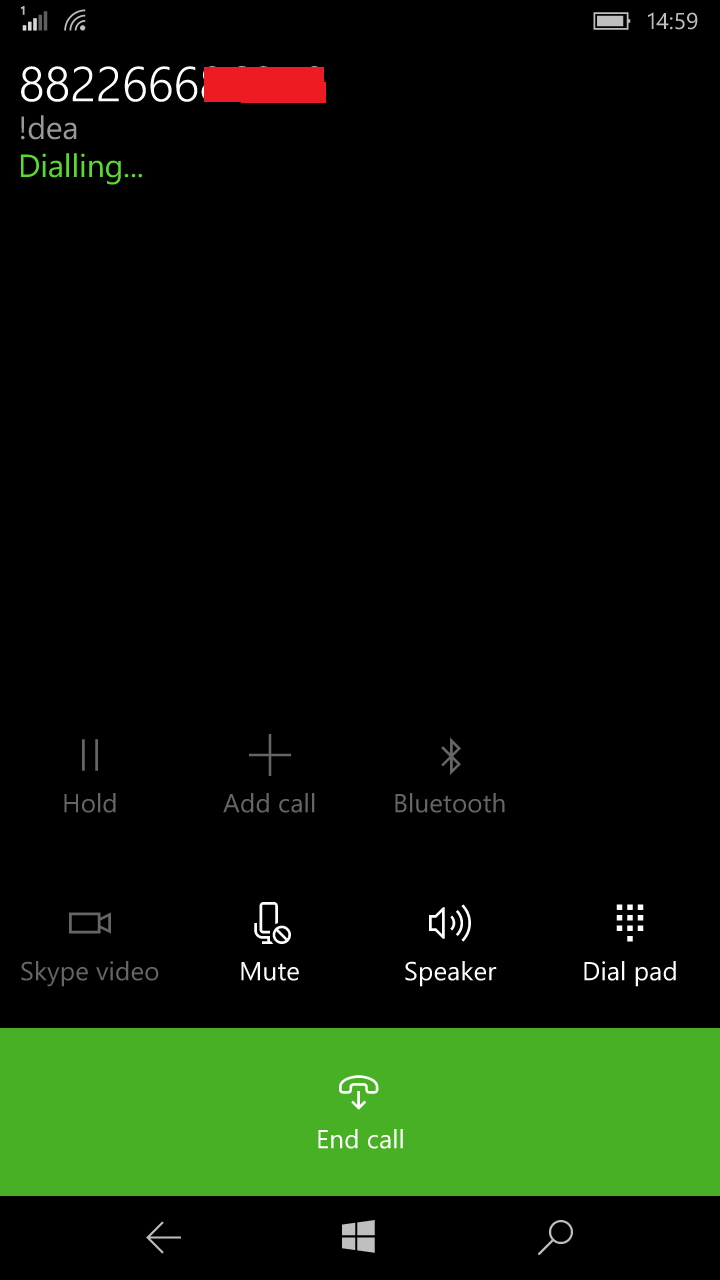Go back with the navigation arrow
Image resolution: width=720 pixels, height=1280 pixels.
point(164,1238)
